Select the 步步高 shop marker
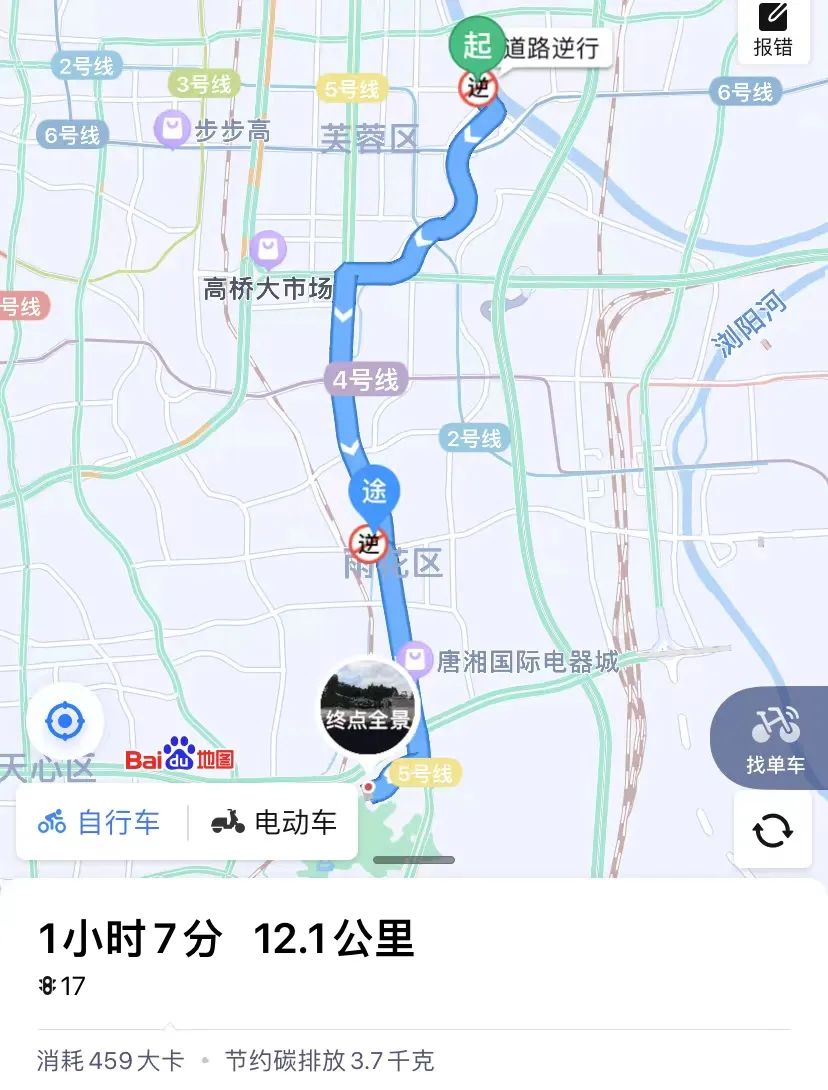828x1090 pixels. tap(174, 129)
